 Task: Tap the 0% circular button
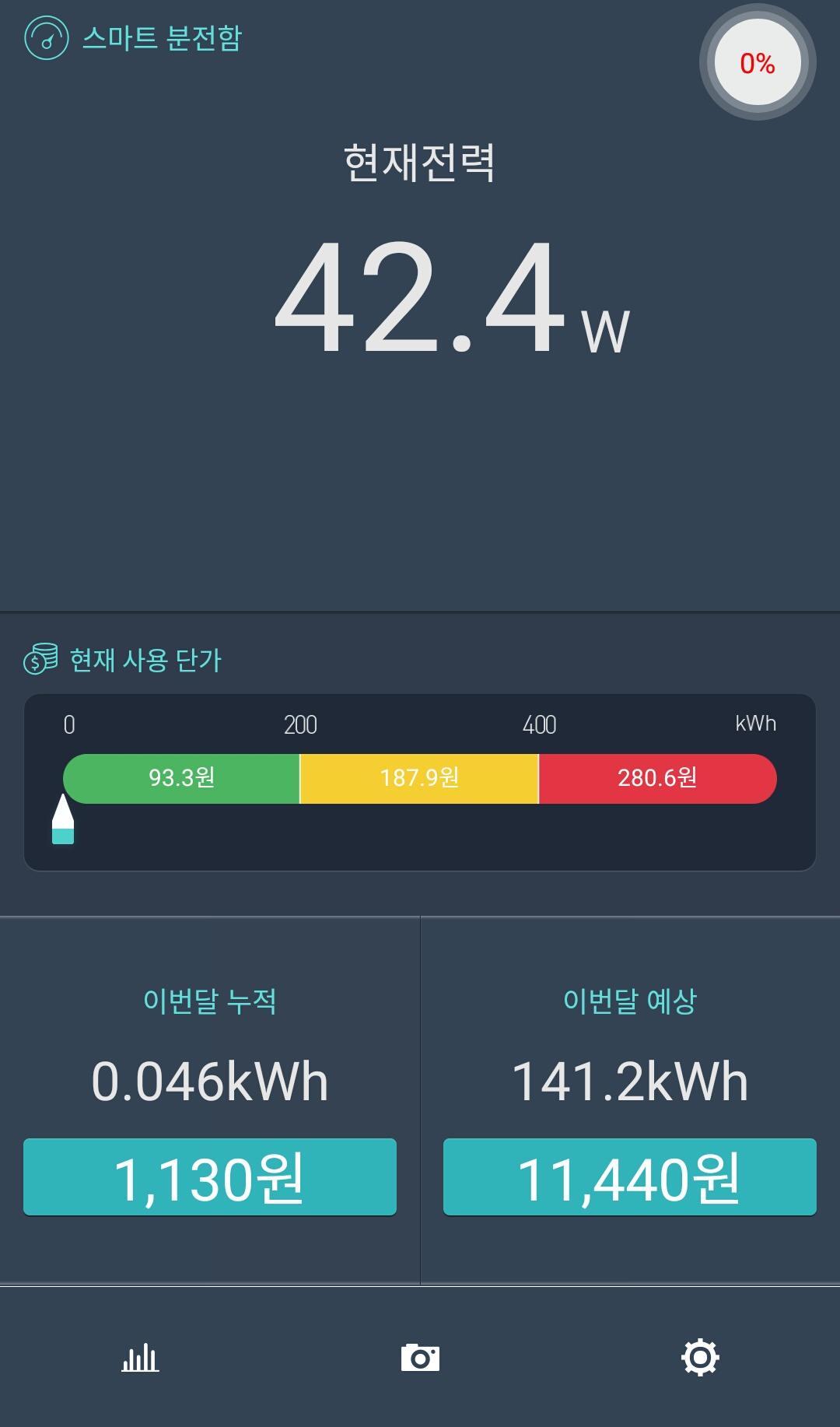[x=758, y=63]
